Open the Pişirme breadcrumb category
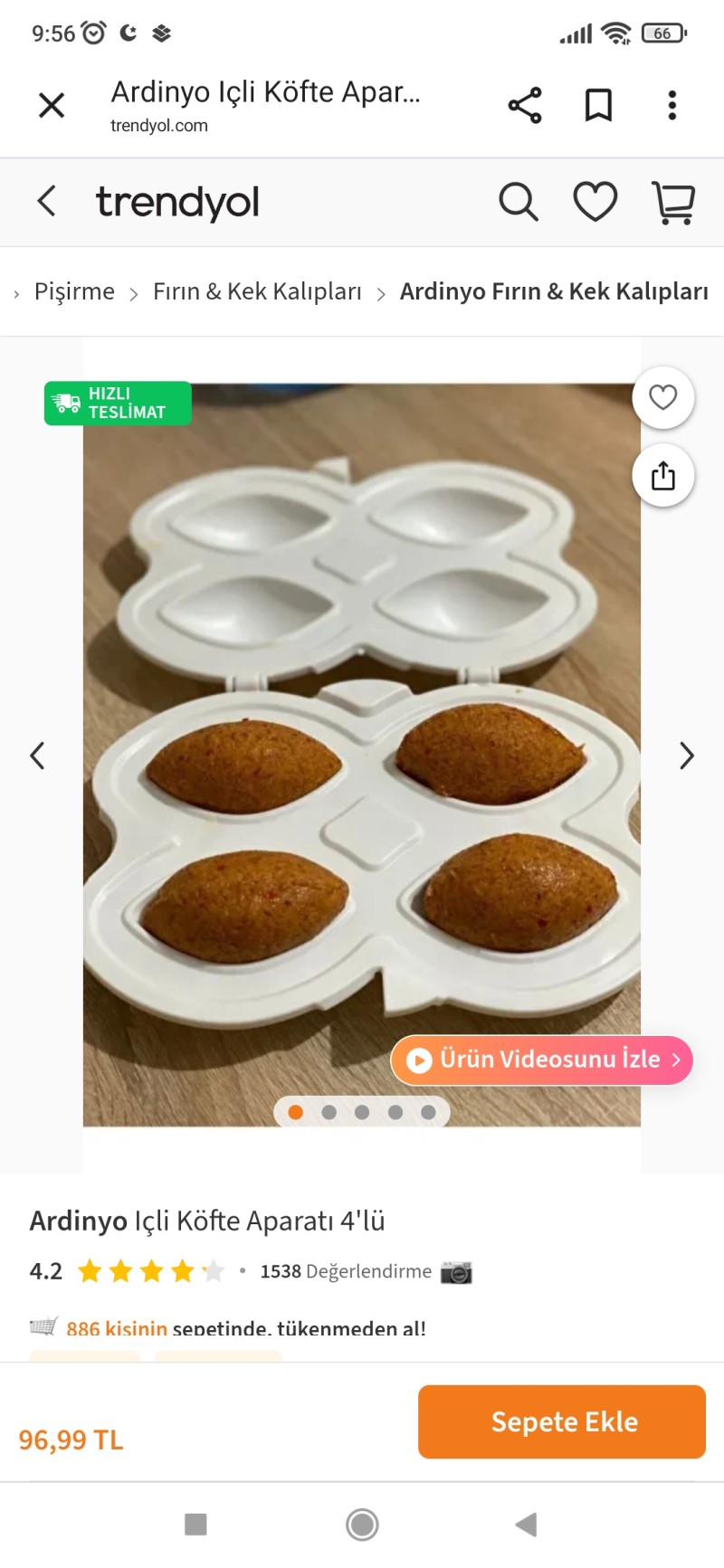The width and height of the screenshot is (724, 1568). 74,291
